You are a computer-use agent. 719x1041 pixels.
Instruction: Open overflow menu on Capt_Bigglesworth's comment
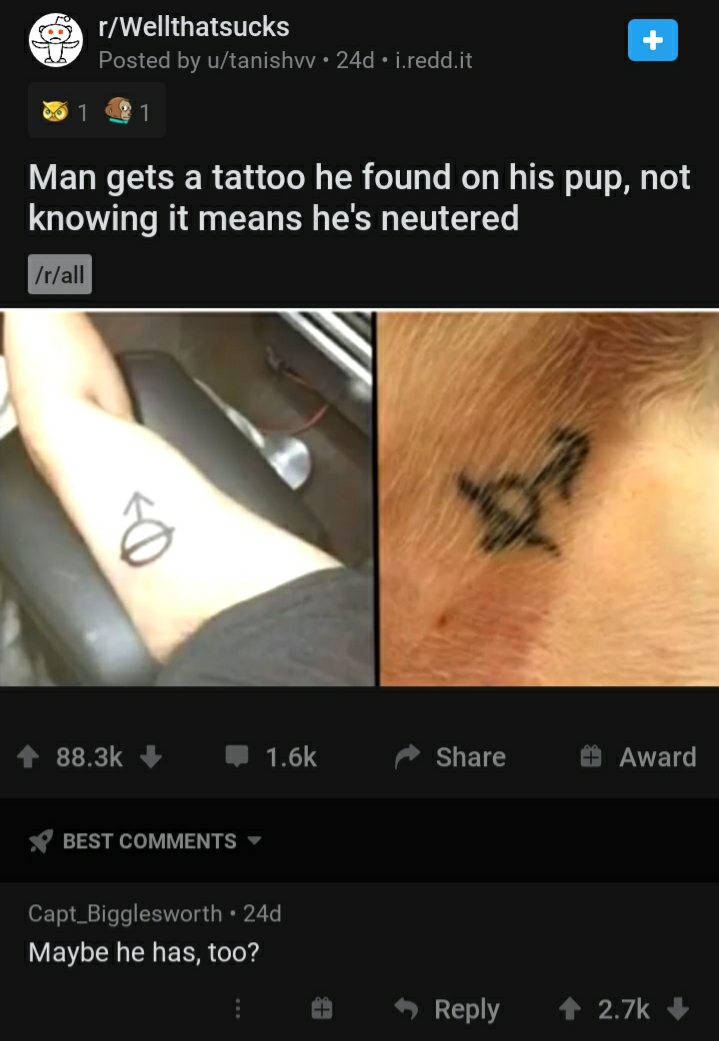click(237, 1010)
